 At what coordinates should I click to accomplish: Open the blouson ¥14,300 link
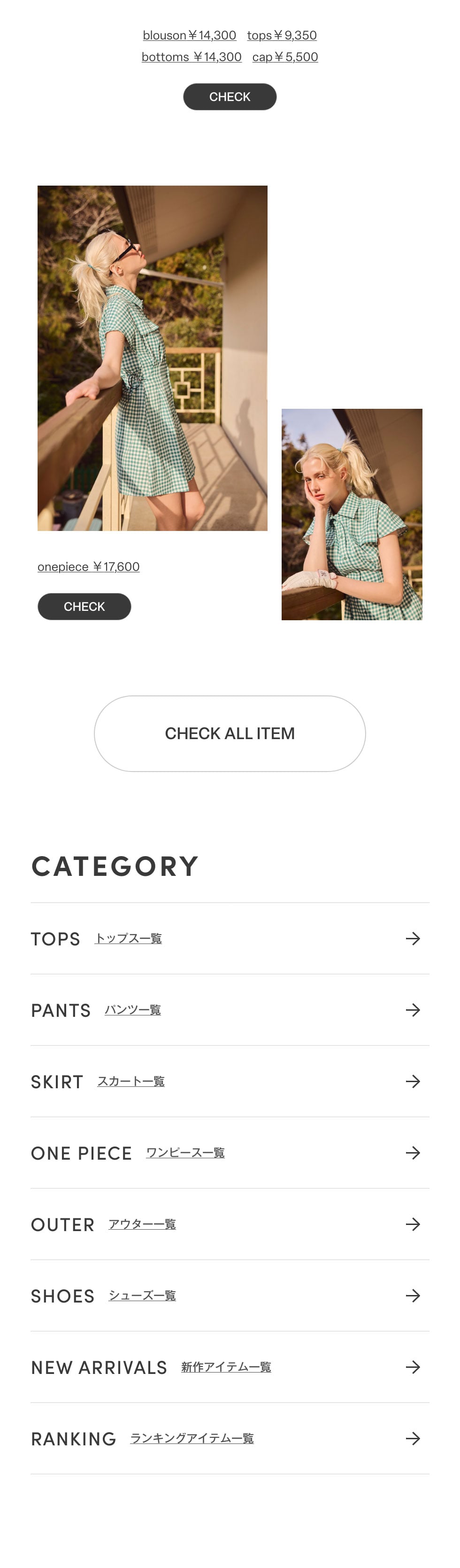189,35
